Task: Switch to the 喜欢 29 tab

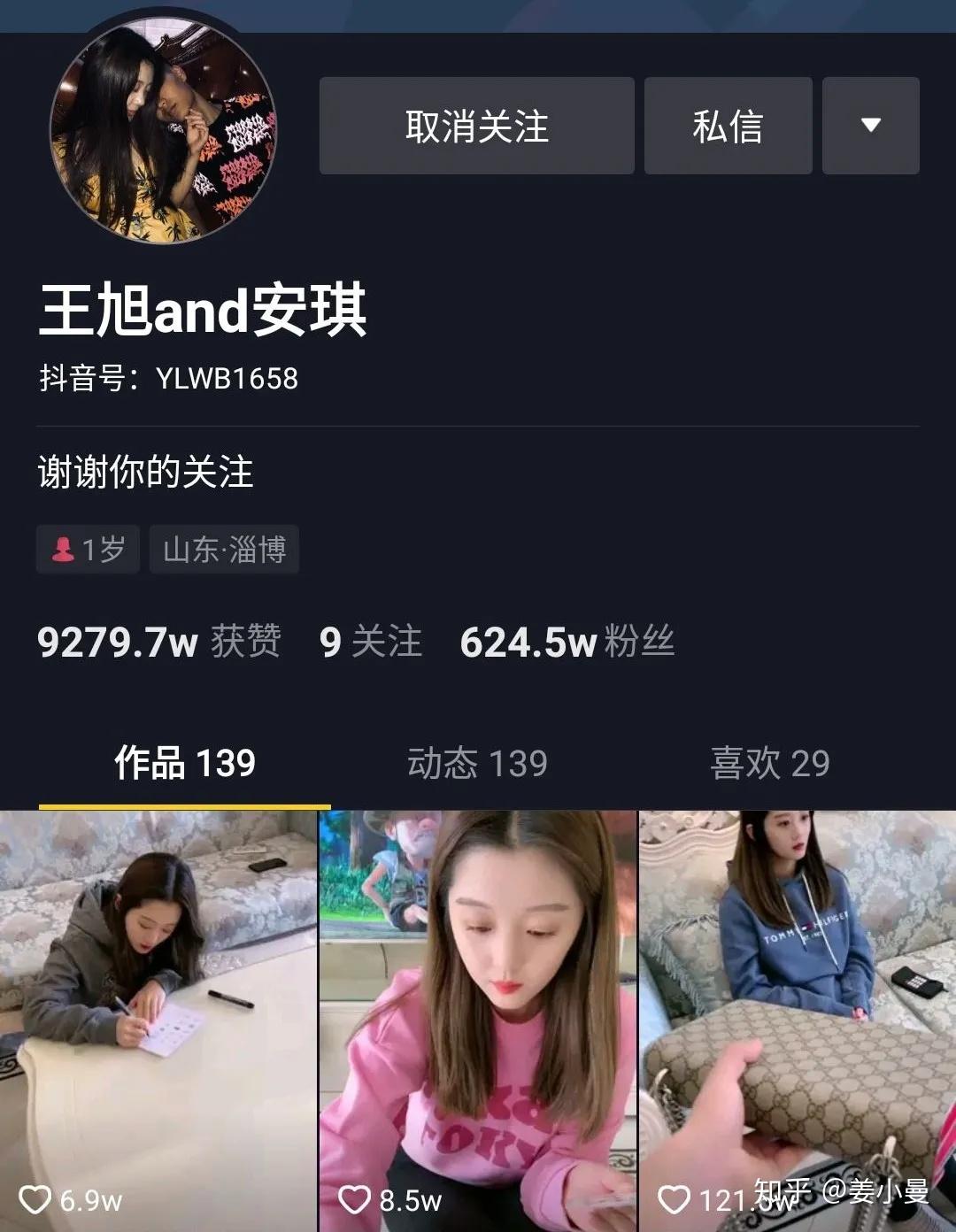Action: (x=770, y=762)
